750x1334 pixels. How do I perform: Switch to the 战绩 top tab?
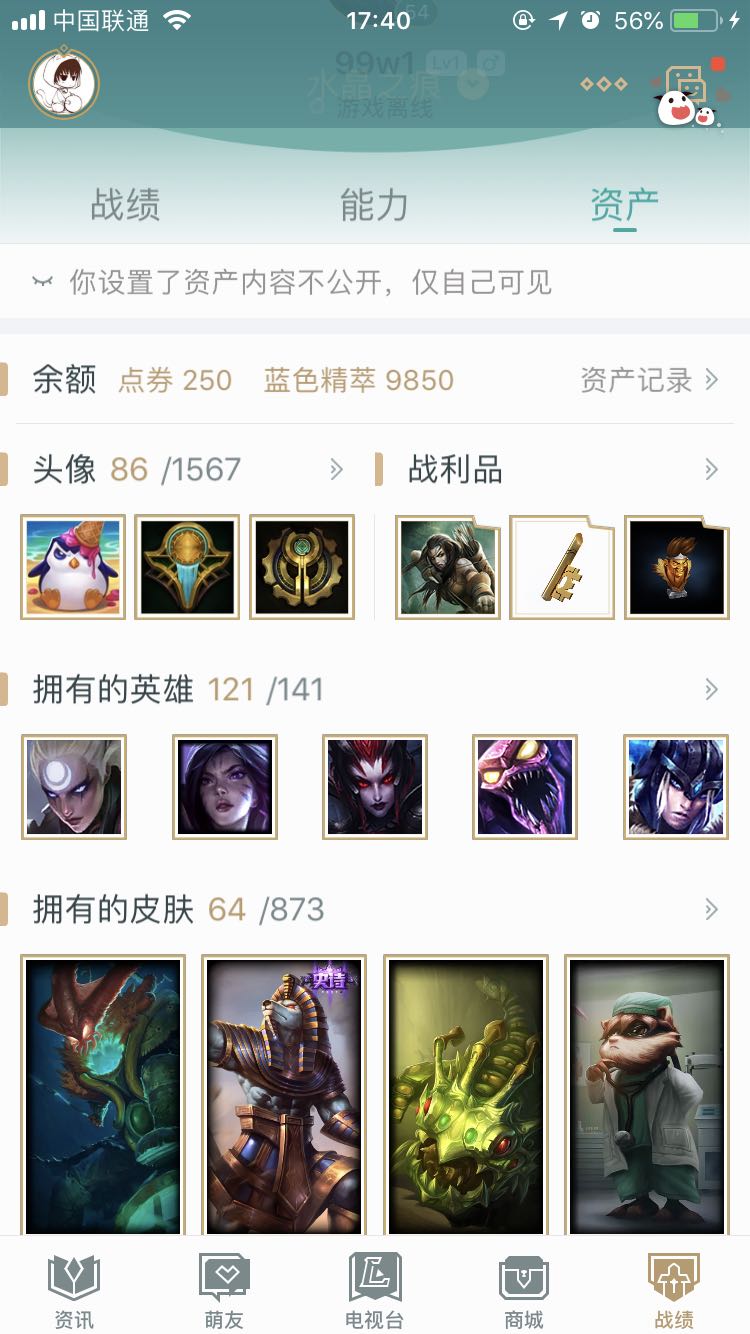[125, 205]
